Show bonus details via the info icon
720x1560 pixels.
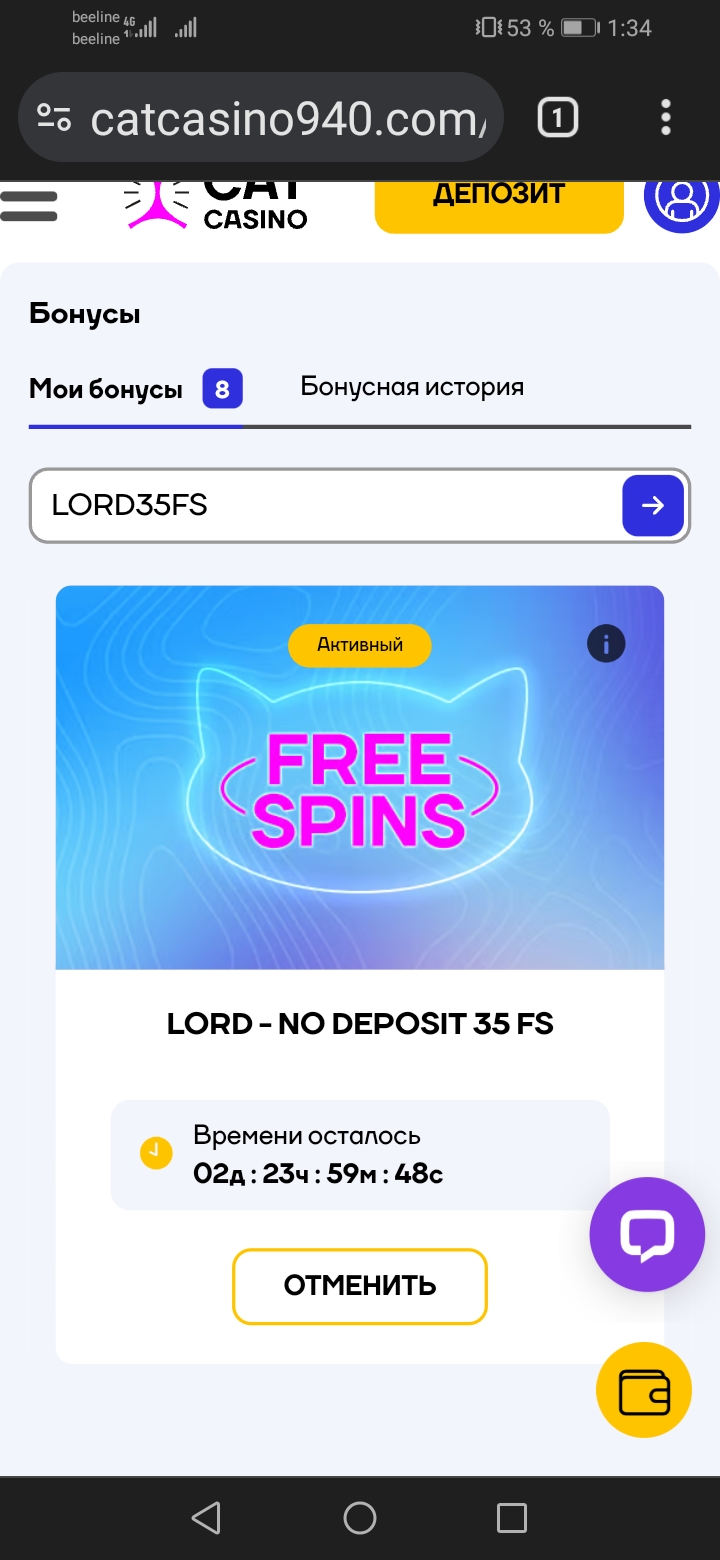click(x=606, y=644)
